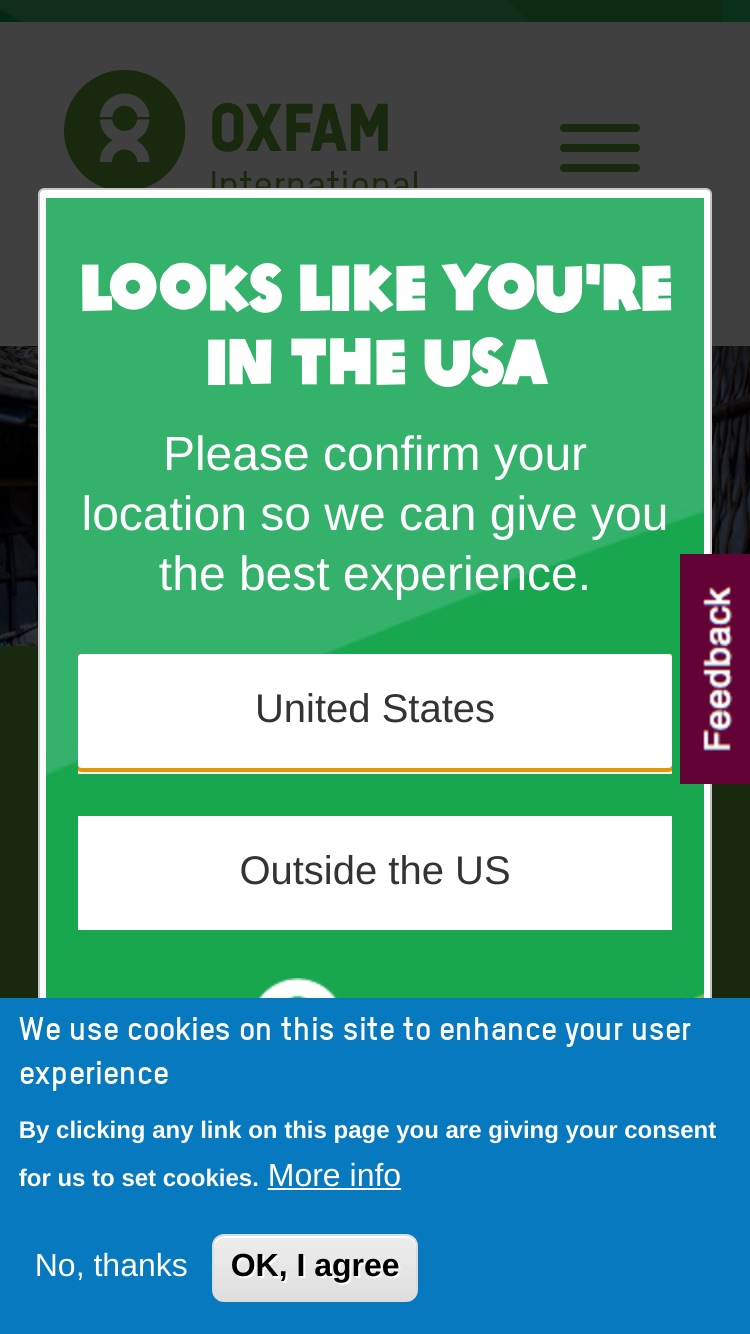Open the Feedback side tab
The width and height of the screenshot is (750, 1334).
(x=715, y=669)
